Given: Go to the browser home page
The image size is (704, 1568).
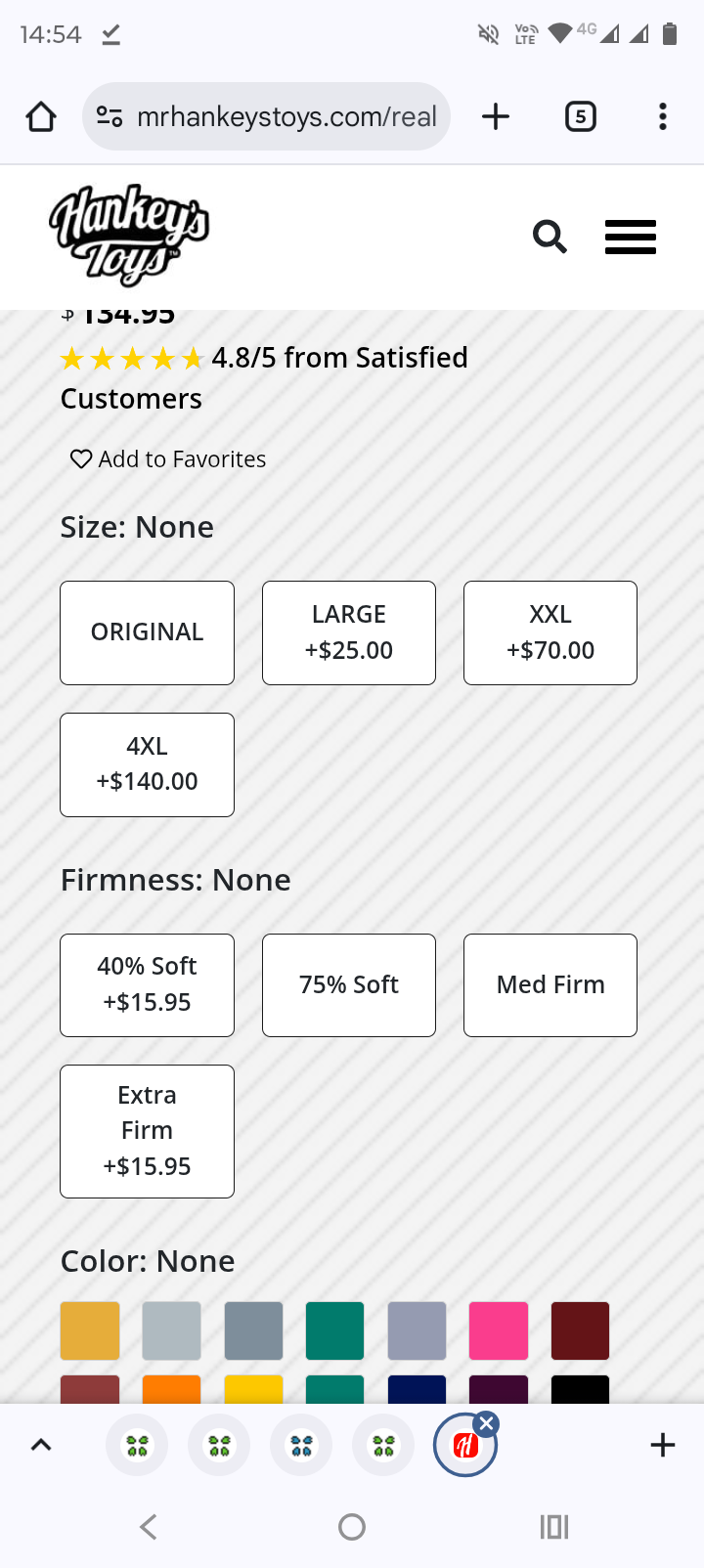Looking at the screenshot, I should (x=41, y=116).
